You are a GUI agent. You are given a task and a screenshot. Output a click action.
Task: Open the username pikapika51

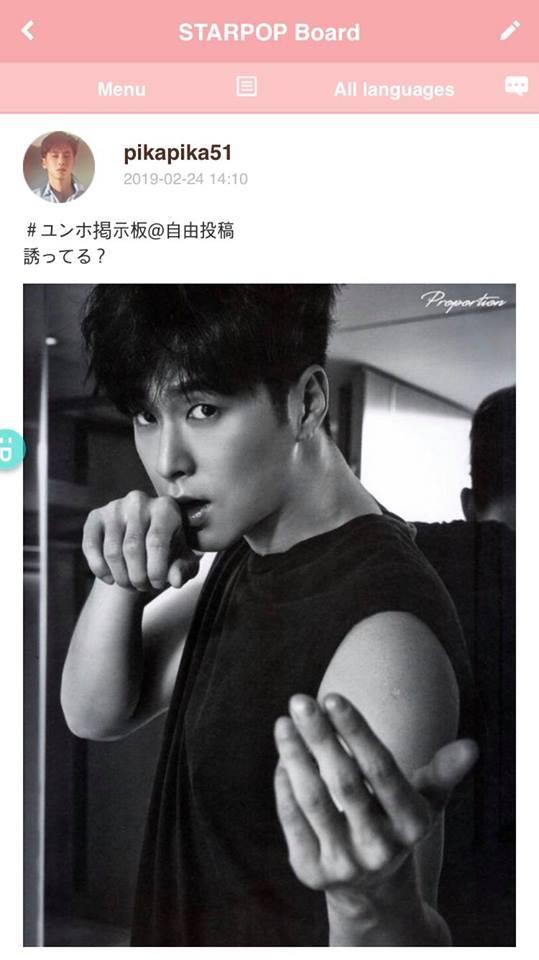(x=178, y=153)
